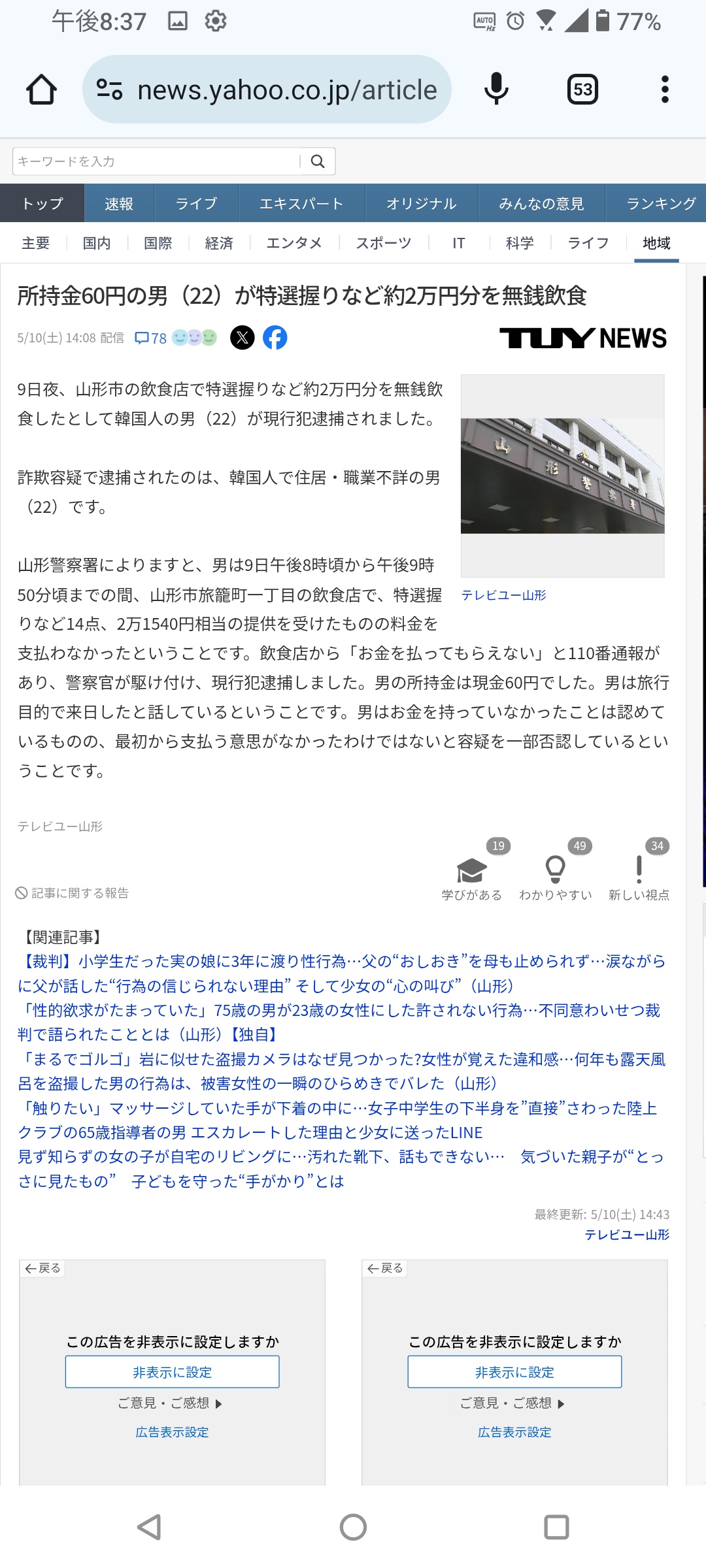Hide the left ad with 非表示に設定
Screen dimensions: 706x1568
tap(172, 1372)
